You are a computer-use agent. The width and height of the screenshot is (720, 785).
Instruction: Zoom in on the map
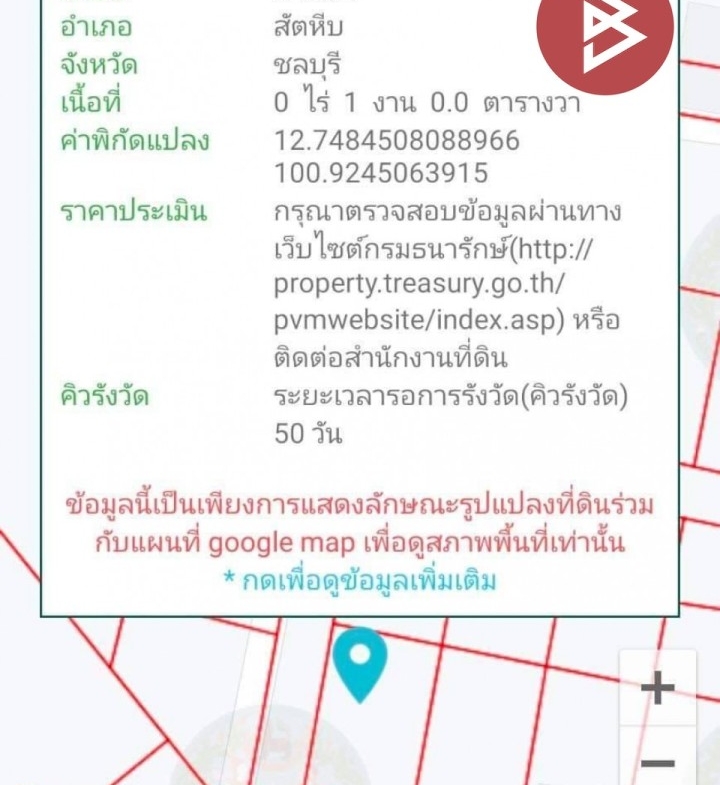coord(657,689)
